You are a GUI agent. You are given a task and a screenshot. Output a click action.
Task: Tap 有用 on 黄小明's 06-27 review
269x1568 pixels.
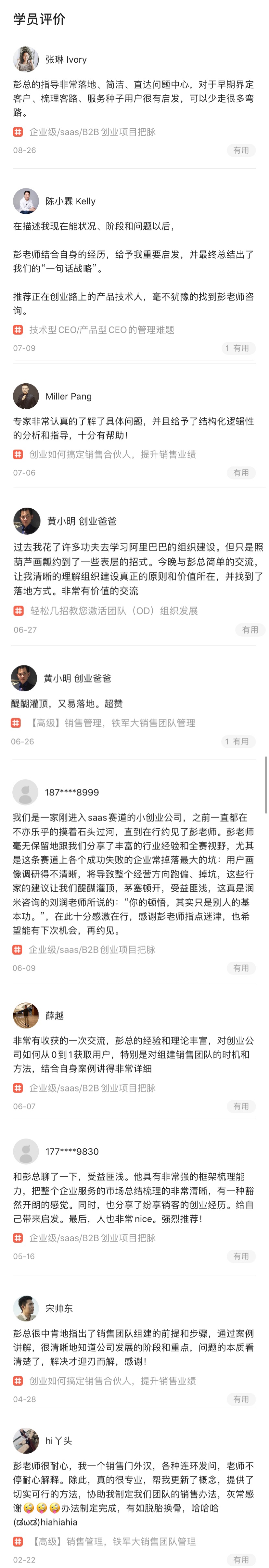(x=250, y=630)
